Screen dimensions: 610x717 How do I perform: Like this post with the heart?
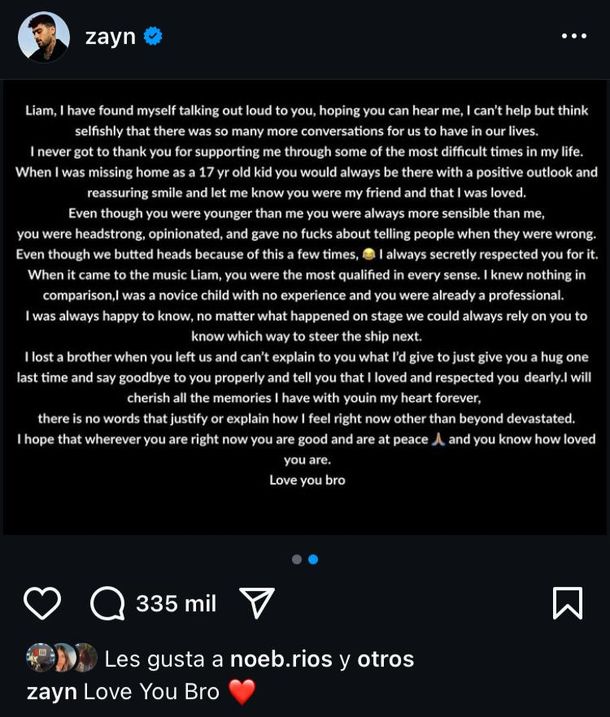point(42,603)
